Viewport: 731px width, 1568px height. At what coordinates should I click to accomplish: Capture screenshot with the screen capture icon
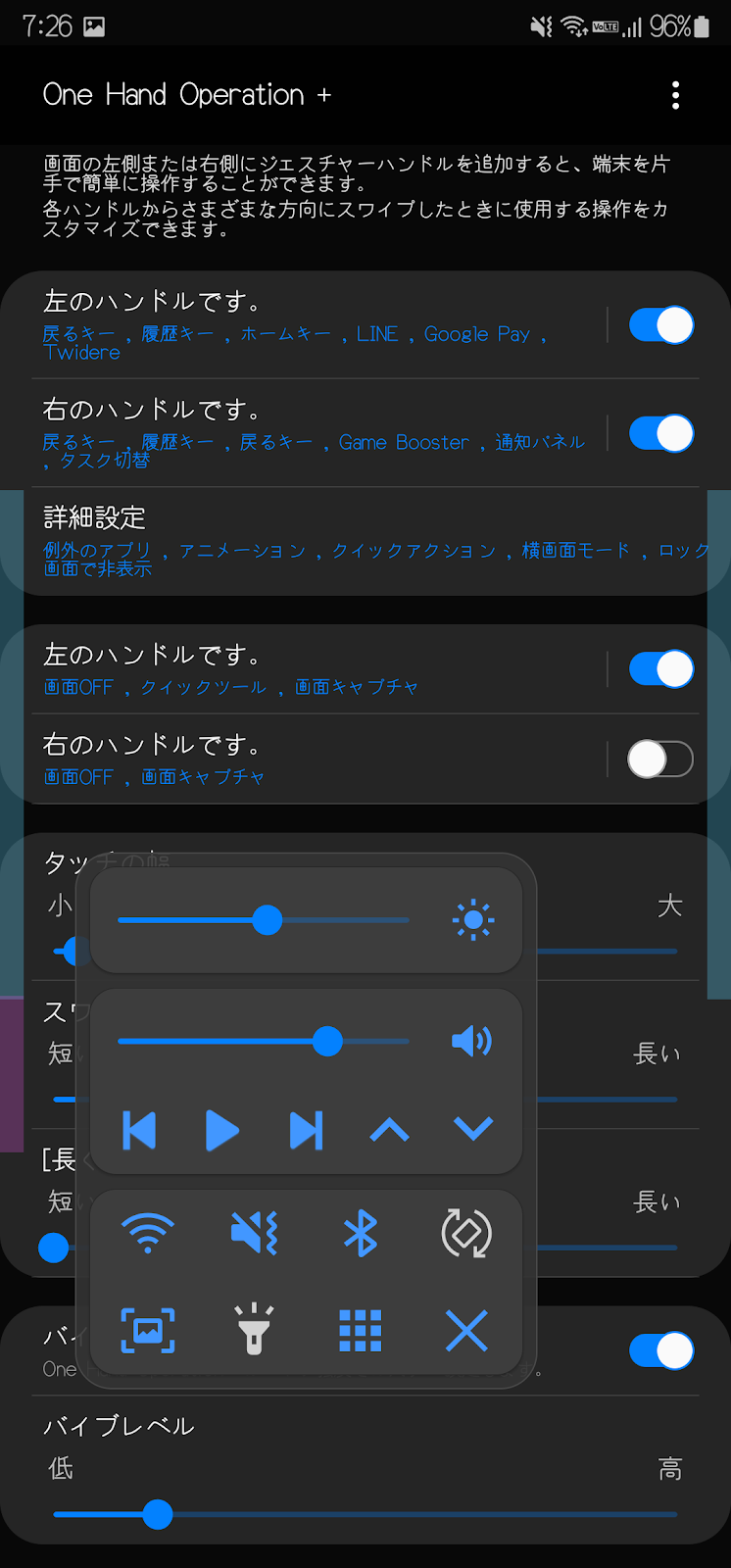point(148,1331)
